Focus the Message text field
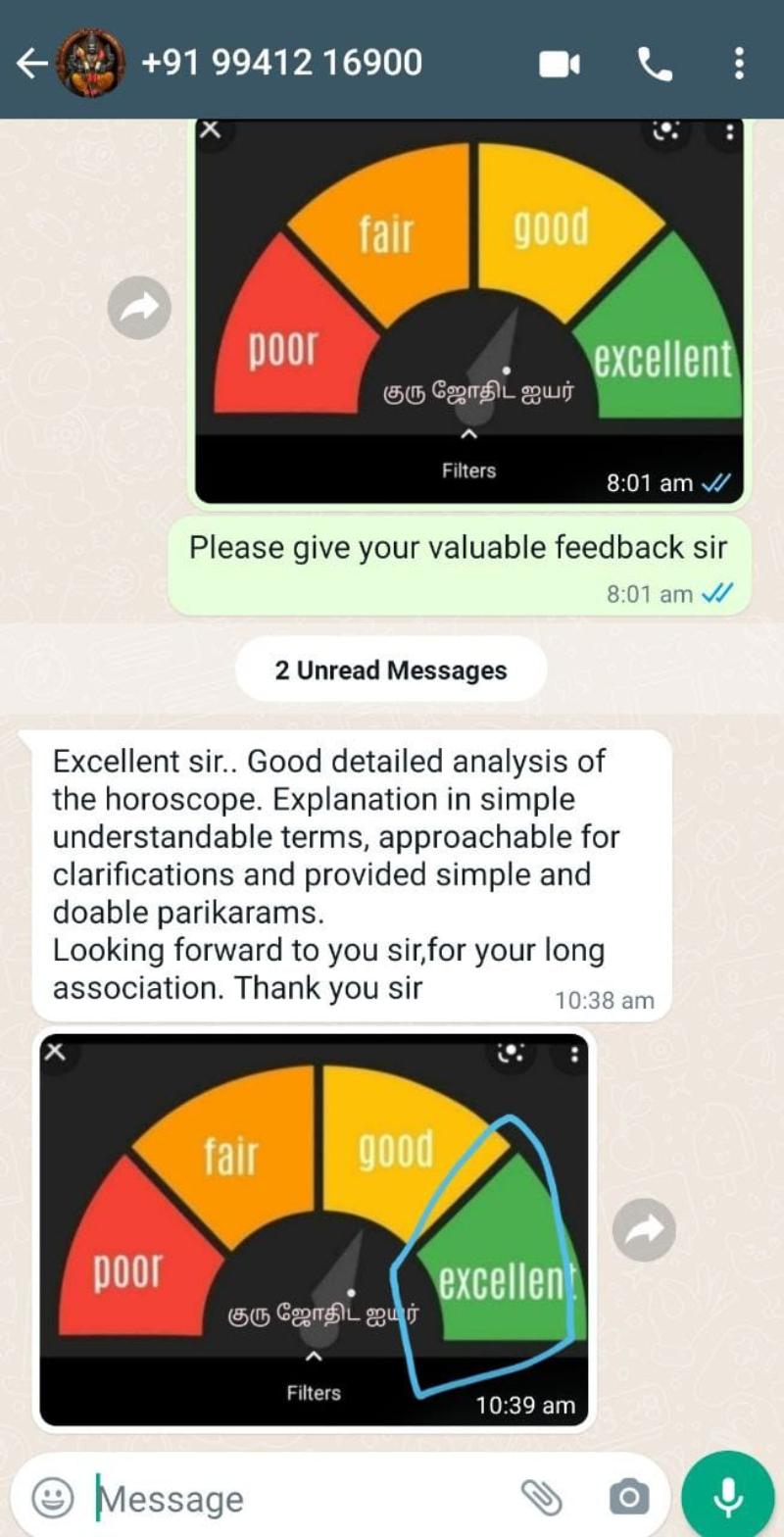 tap(294, 1498)
